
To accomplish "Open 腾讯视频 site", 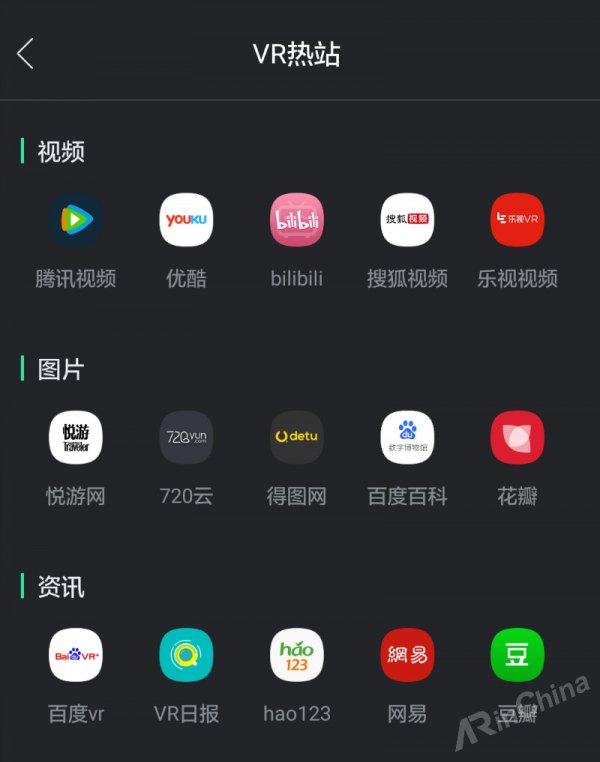I will click(76, 220).
